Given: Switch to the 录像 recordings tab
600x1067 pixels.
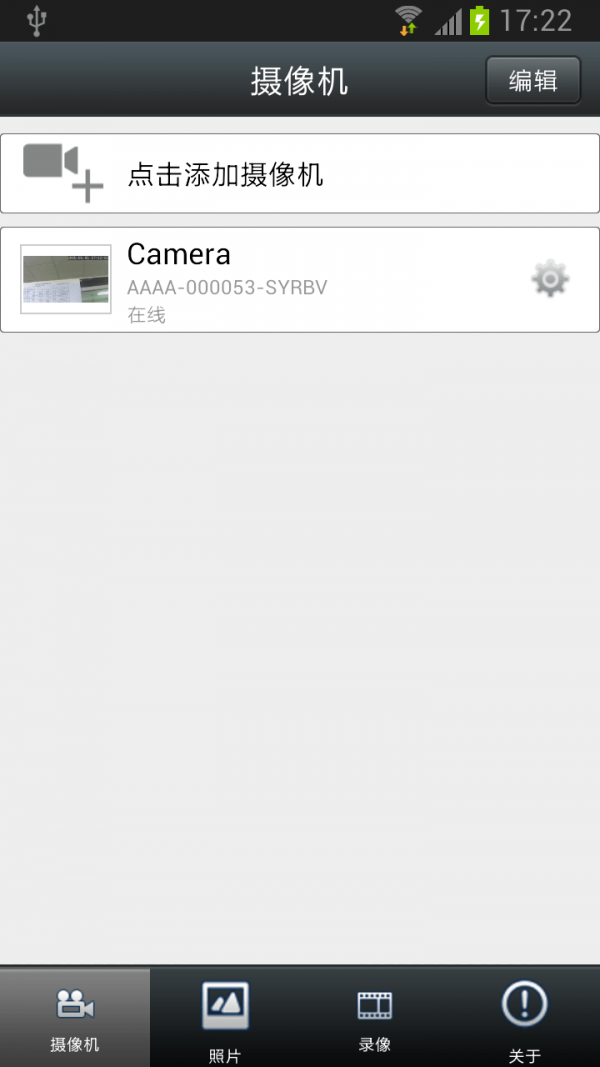Looking at the screenshot, I should (x=375, y=1016).
